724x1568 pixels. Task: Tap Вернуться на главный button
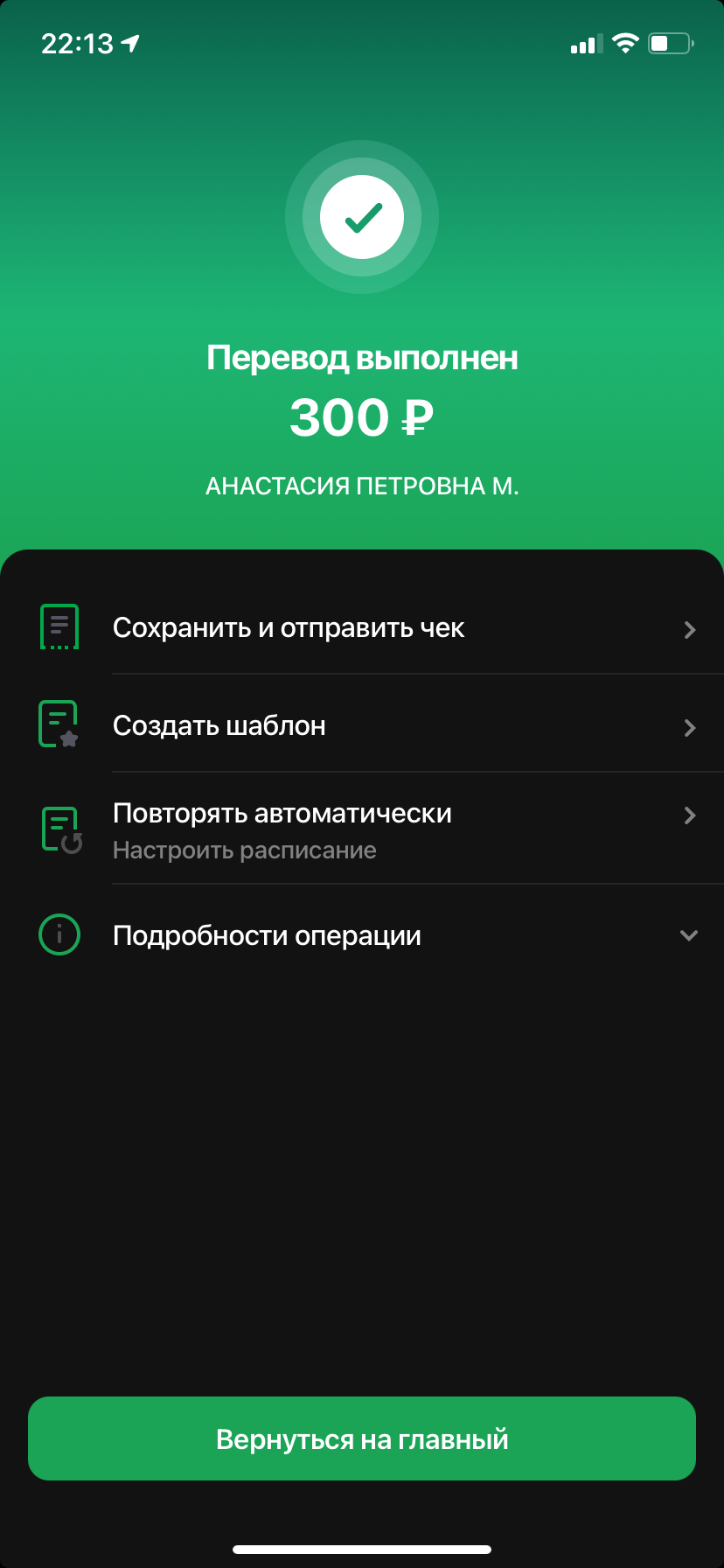point(362,1438)
